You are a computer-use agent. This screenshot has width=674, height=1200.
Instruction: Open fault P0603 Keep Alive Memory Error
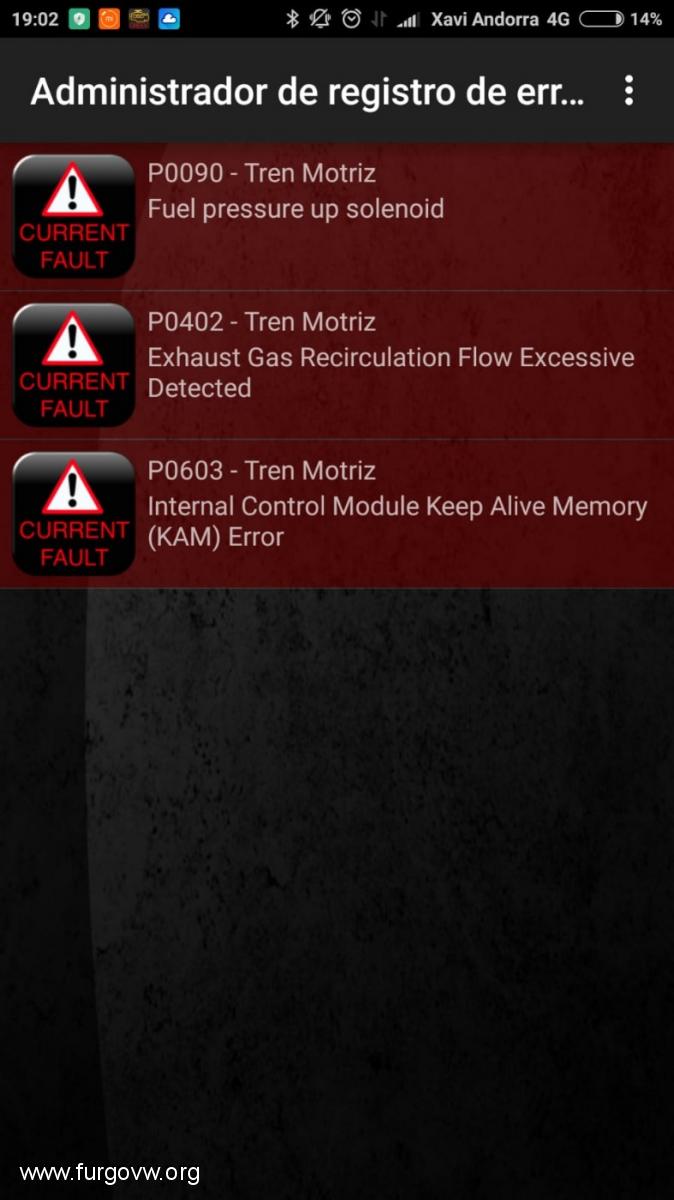337,514
